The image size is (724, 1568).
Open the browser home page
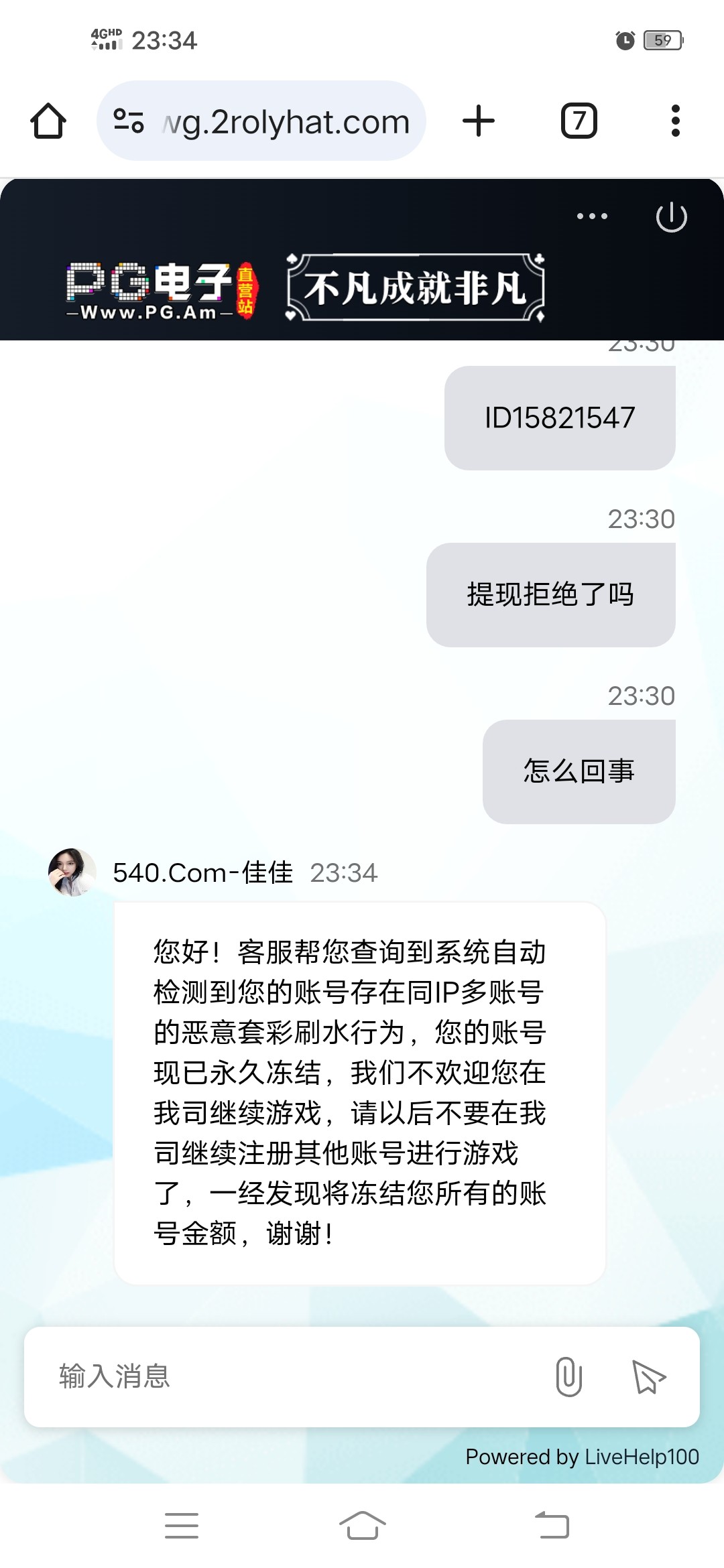point(48,121)
